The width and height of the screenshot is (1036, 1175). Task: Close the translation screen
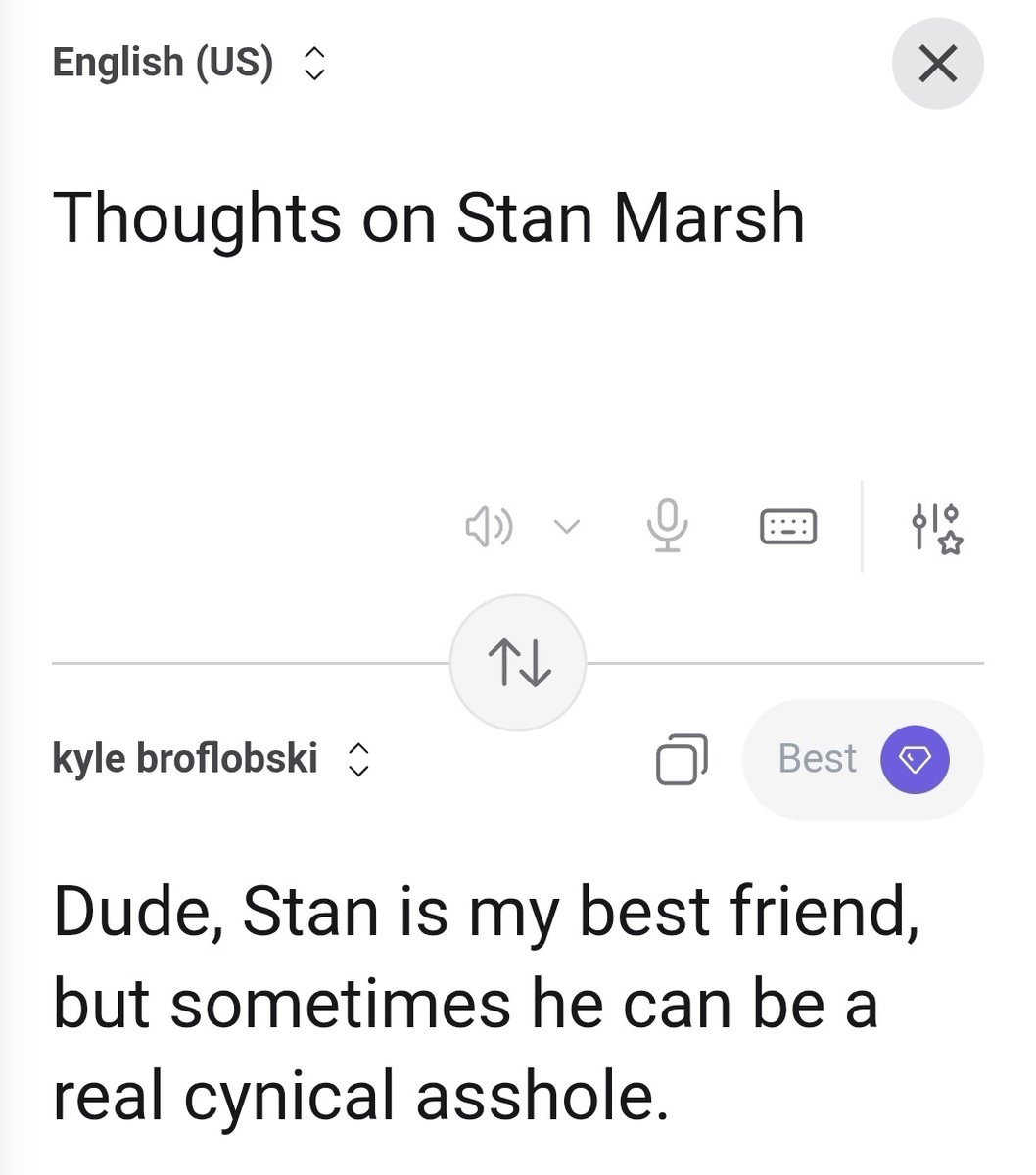937,64
